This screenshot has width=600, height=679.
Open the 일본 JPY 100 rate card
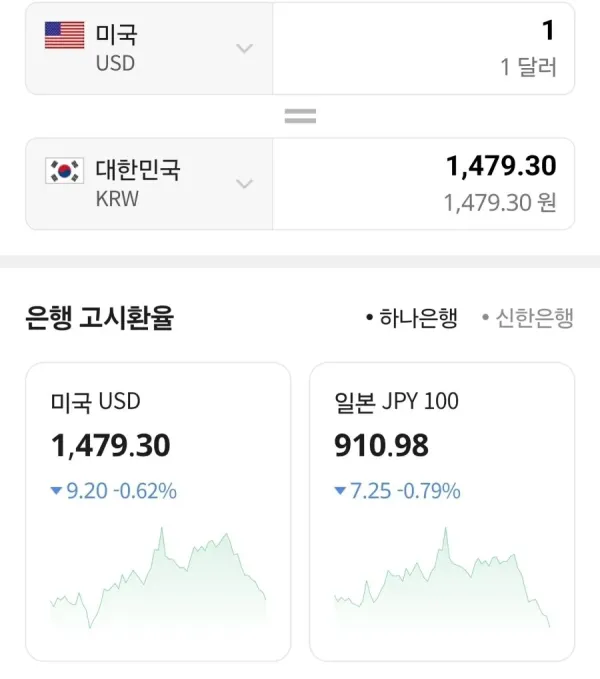pyautogui.click(x=442, y=512)
